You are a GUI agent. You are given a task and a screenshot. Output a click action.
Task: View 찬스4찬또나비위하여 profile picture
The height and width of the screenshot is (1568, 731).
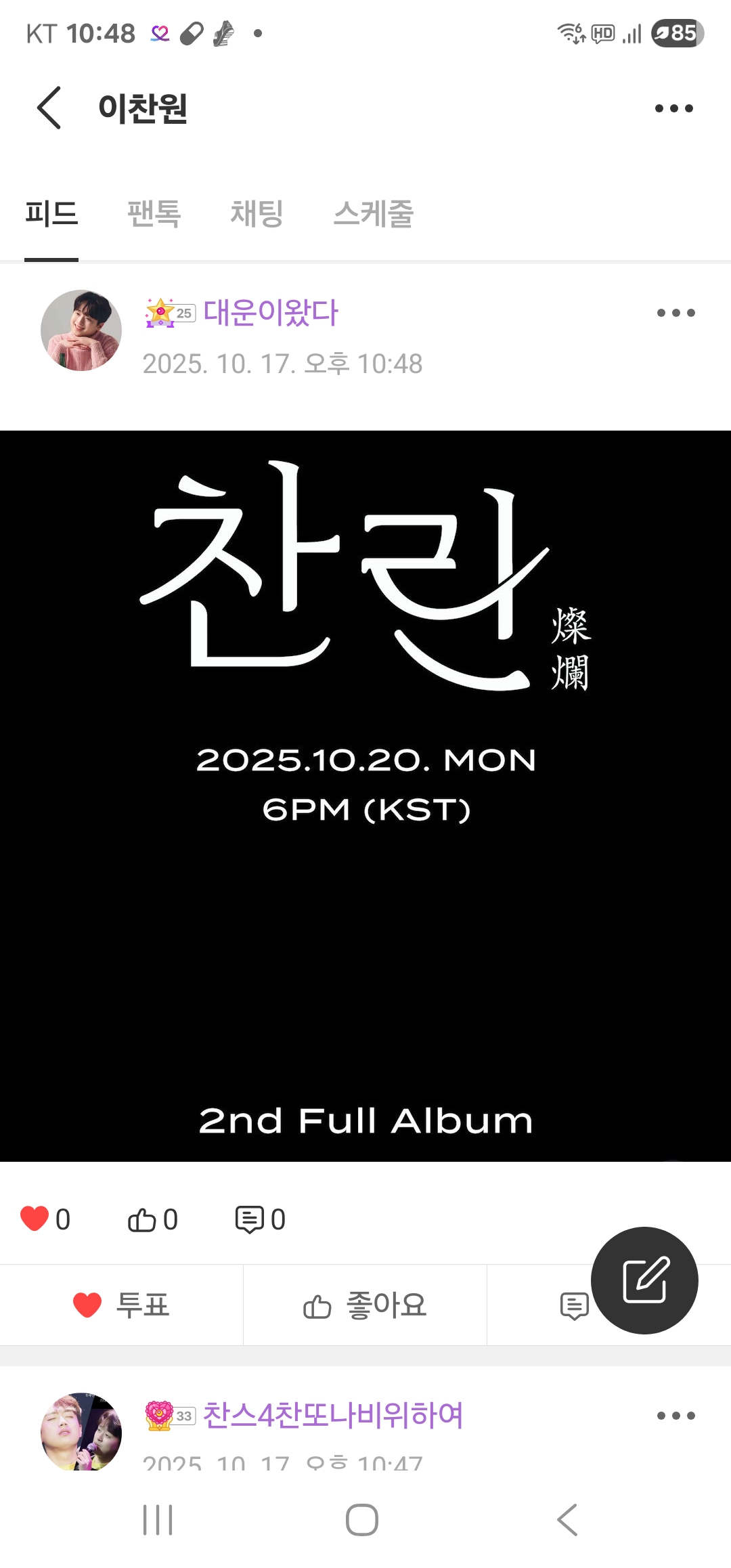[x=81, y=1431]
